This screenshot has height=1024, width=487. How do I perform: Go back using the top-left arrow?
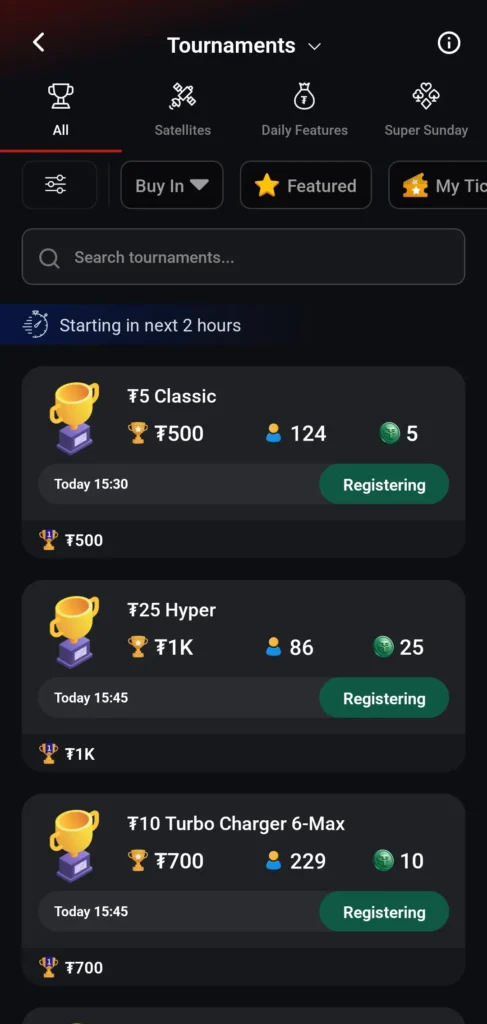pyautogui.click(x=39, y=43)
